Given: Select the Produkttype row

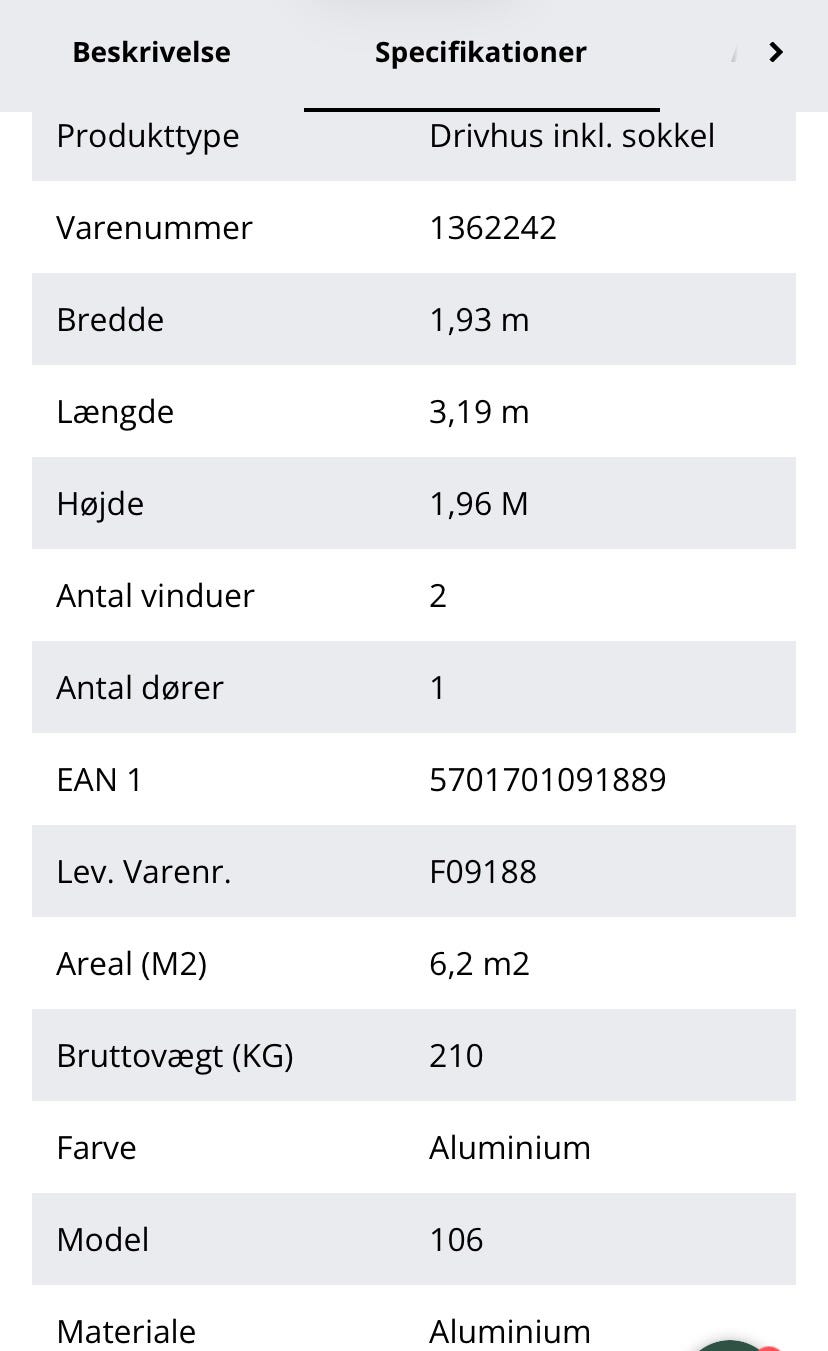Looking at the screenshot, I should point(414,135).
